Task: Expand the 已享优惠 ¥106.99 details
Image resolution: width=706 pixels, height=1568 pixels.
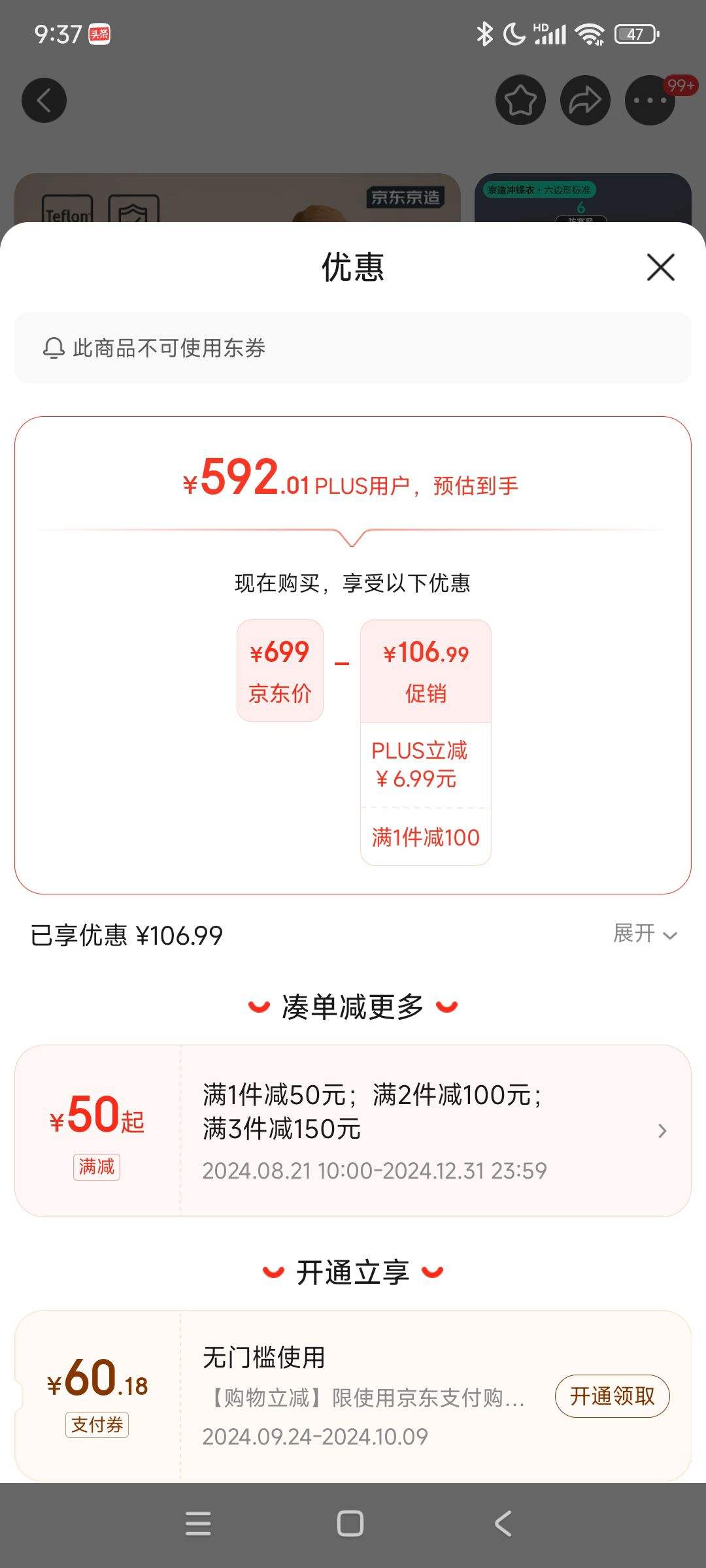Action: tap(645, 934)
